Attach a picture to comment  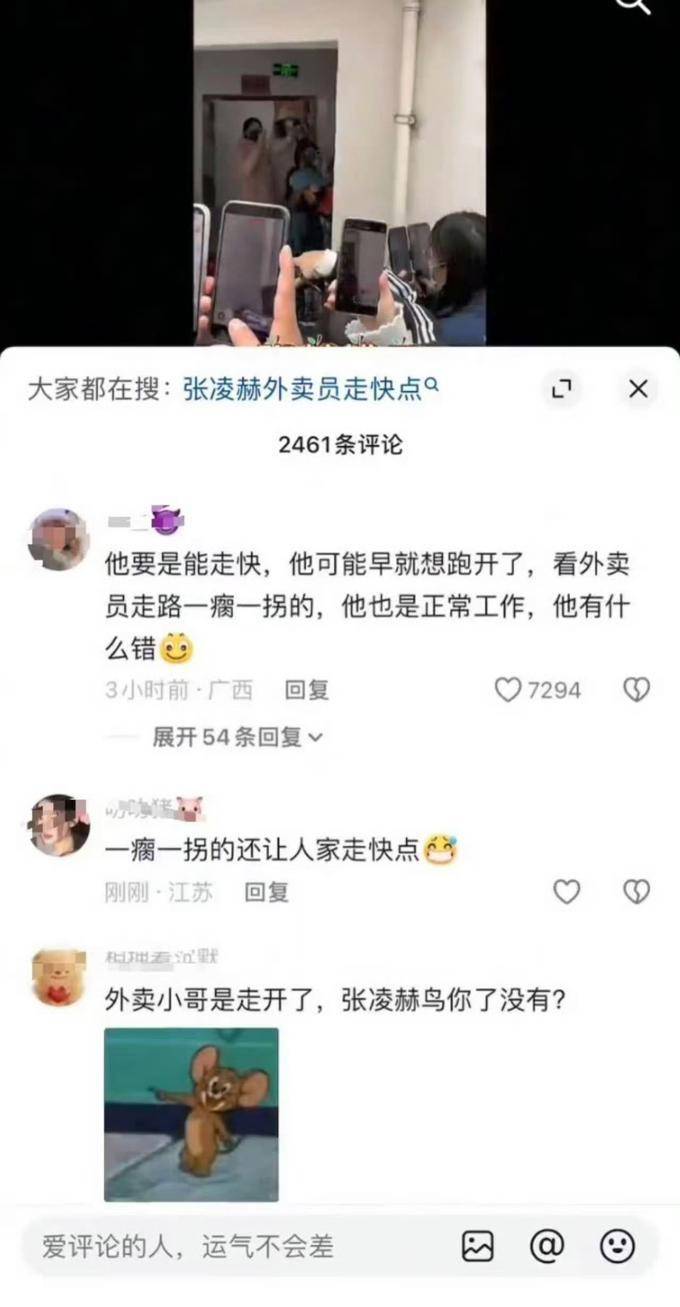pos(478,1246)
